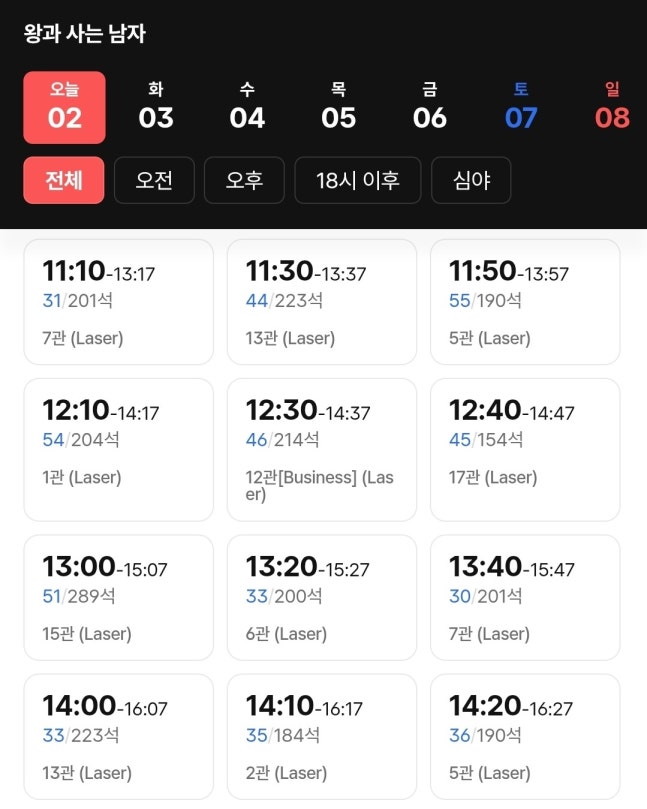Choose the 11:30 showtime in 13관

pyautogui.click(x=321, y=301)
